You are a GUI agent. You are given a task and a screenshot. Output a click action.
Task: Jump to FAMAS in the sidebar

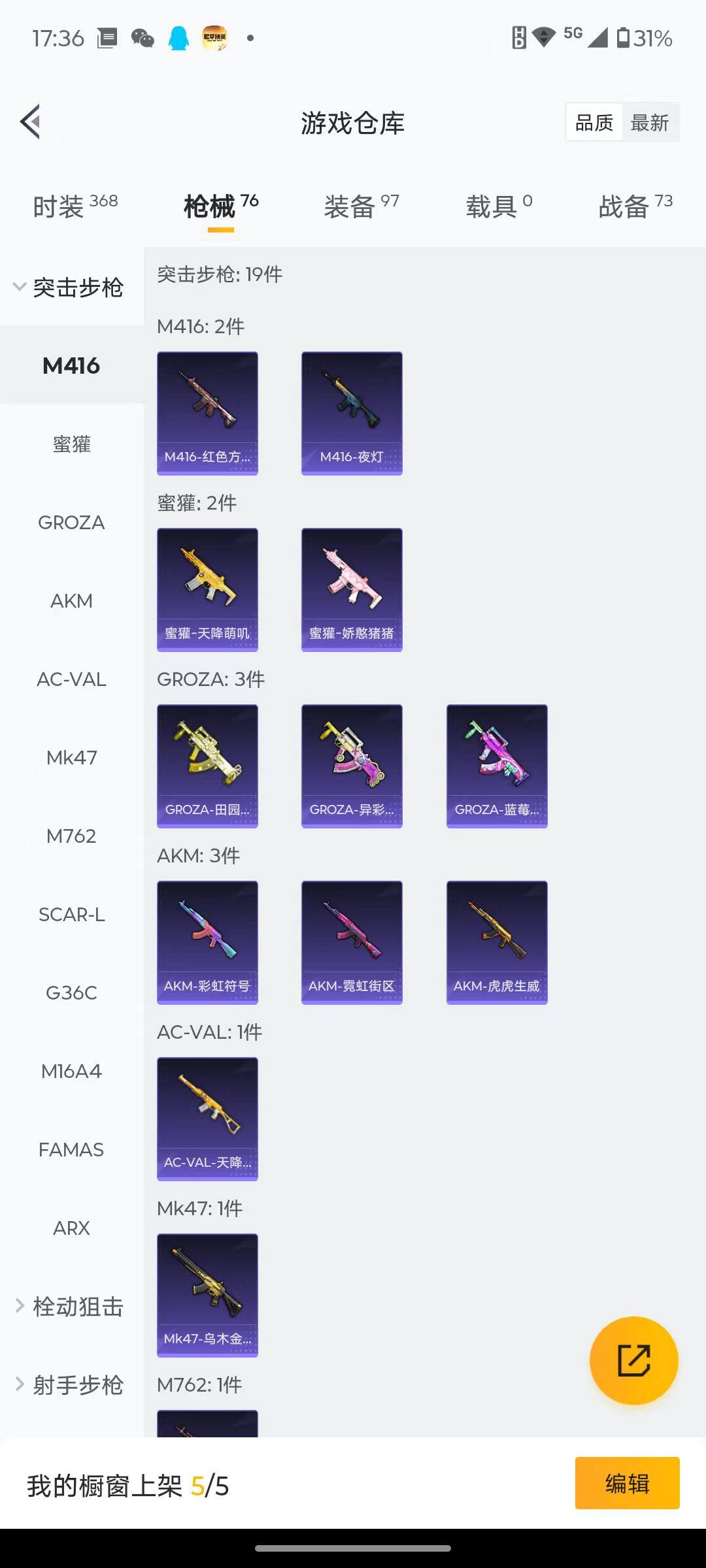[x=71, y=1150]
